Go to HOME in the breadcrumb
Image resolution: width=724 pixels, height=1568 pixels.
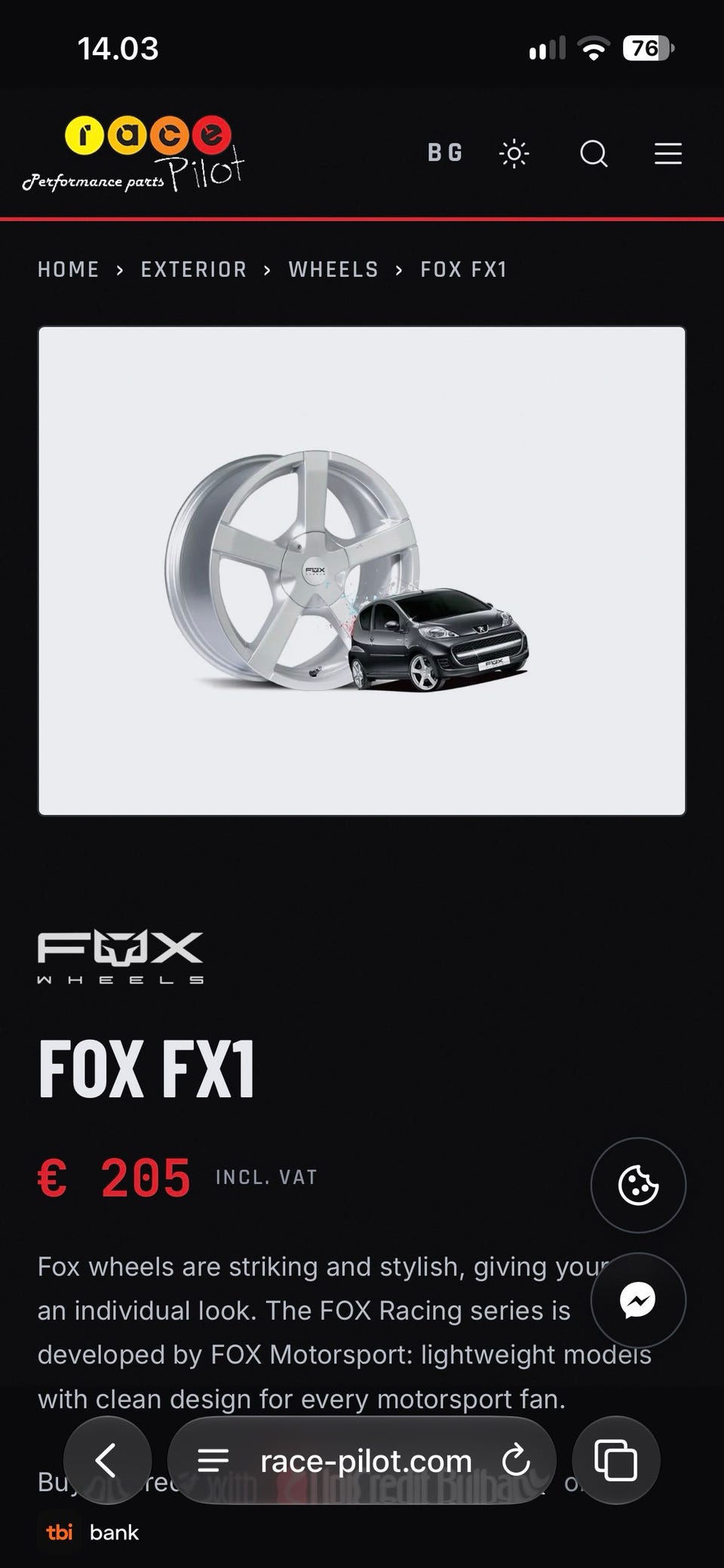69,269
